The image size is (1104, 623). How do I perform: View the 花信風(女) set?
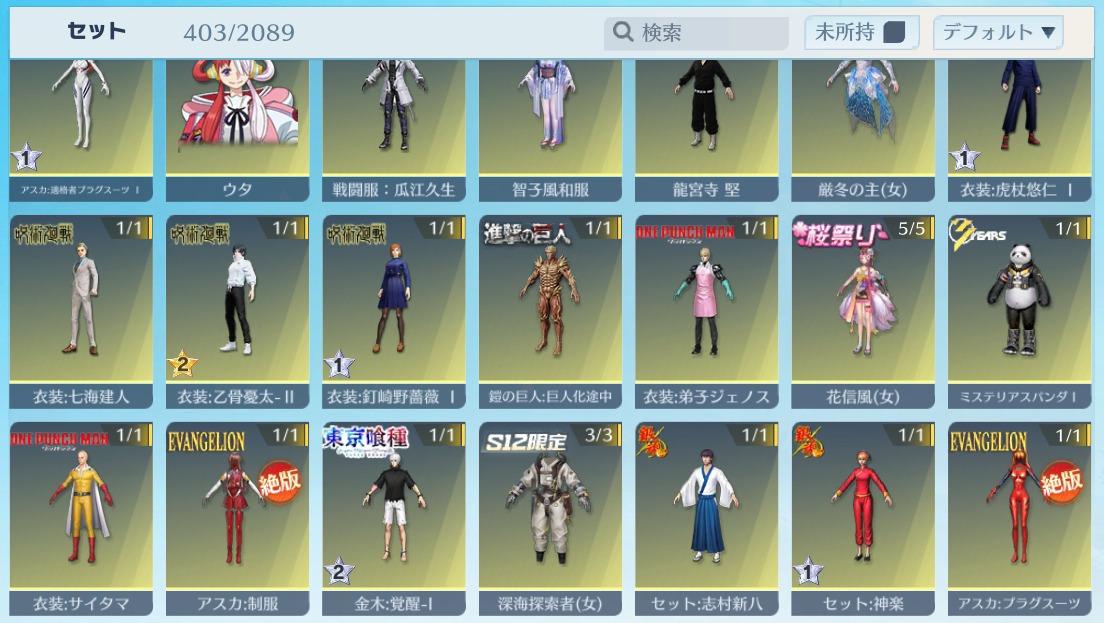[x=862, y=310]
